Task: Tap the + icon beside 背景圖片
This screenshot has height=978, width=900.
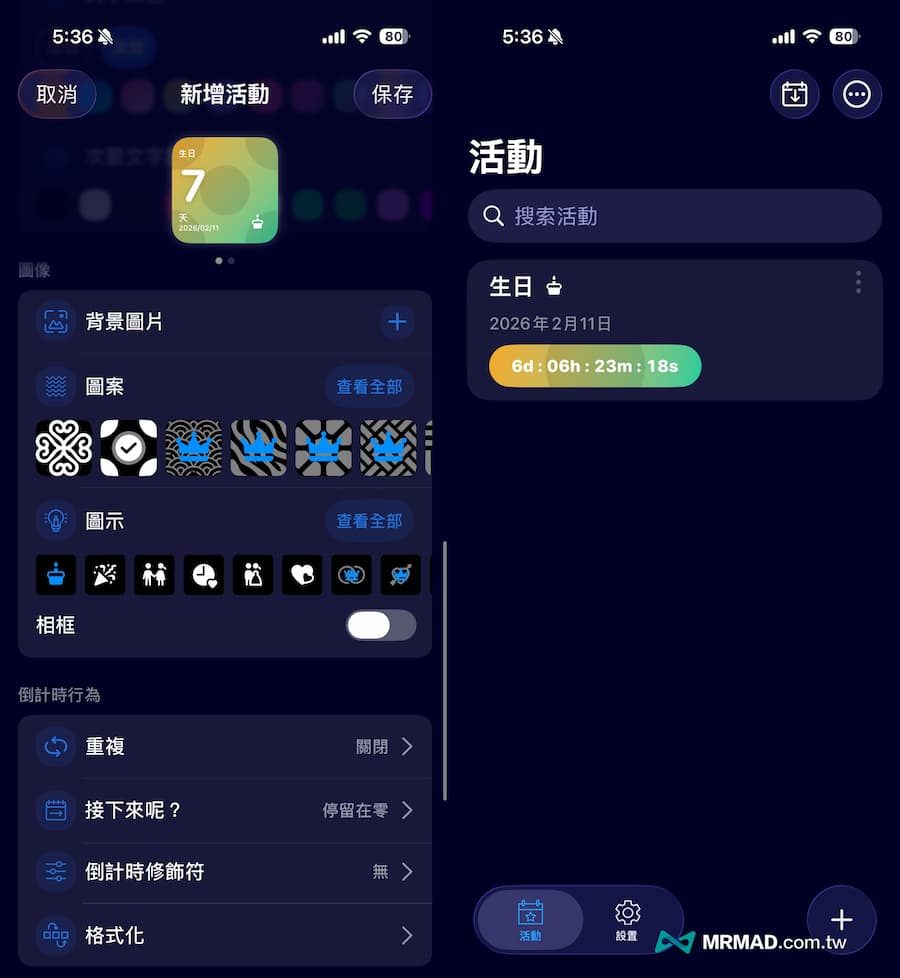Action: coord(397,322)
